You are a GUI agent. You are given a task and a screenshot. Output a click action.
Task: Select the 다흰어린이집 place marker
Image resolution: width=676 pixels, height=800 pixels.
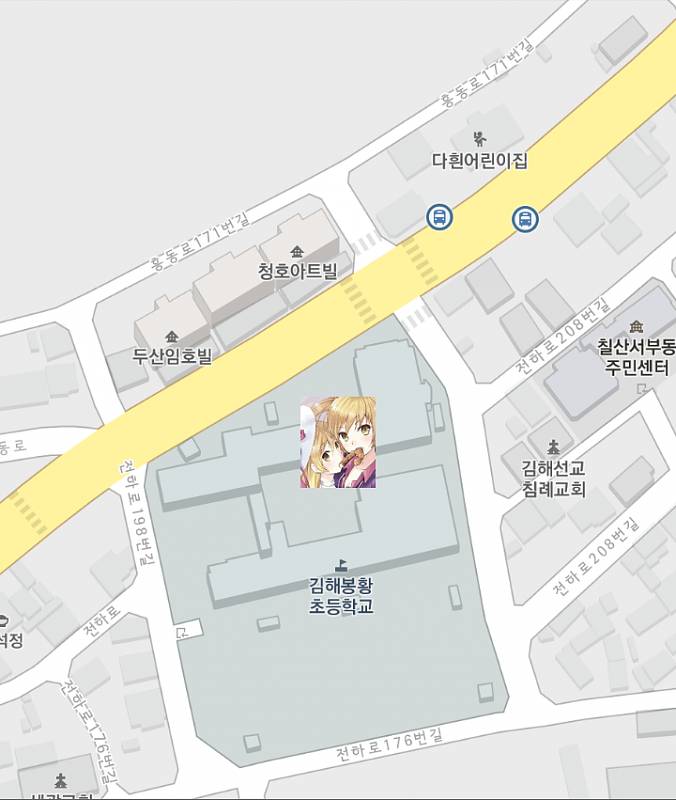[x=480, y=138]
